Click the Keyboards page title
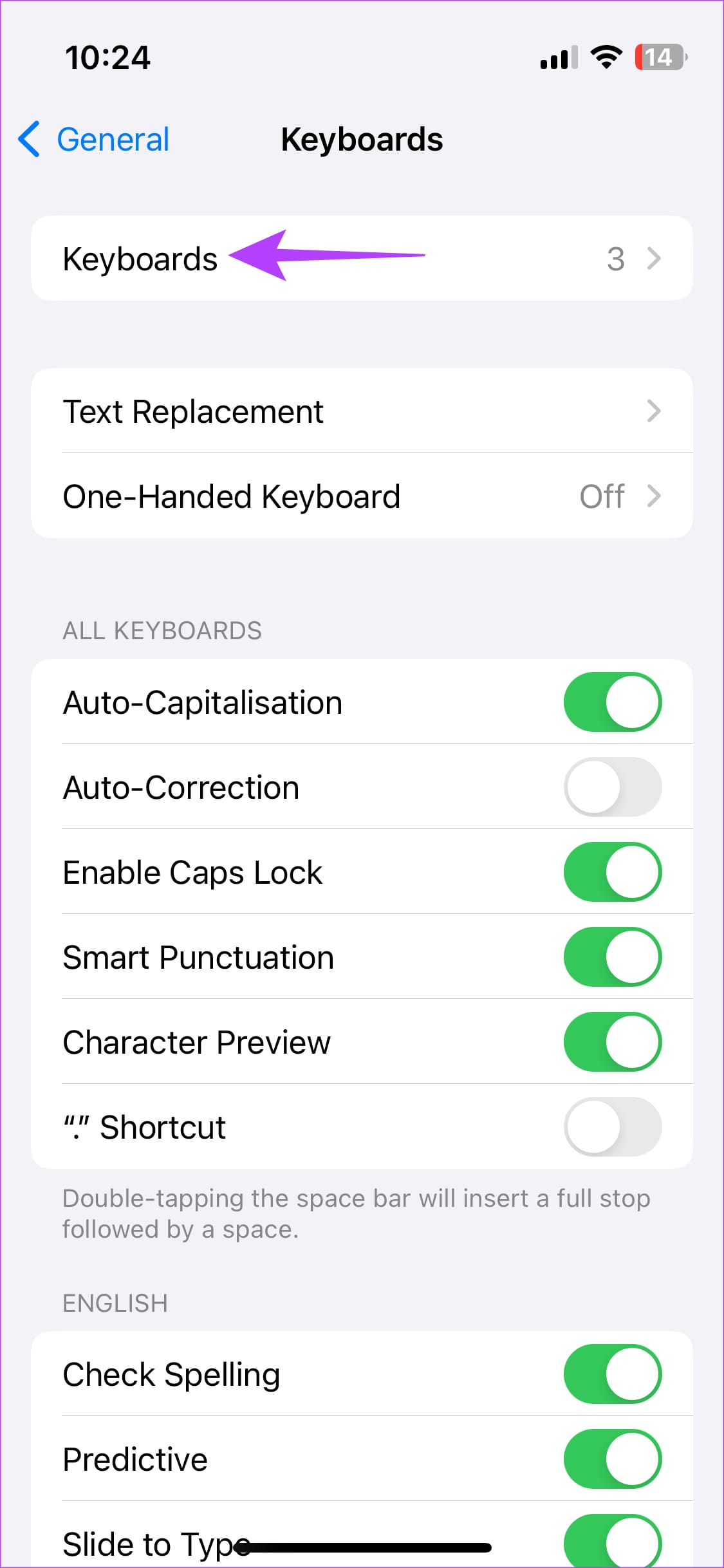Image resolution: width=724 pixels, height=1568 pixels. [362, 139]
